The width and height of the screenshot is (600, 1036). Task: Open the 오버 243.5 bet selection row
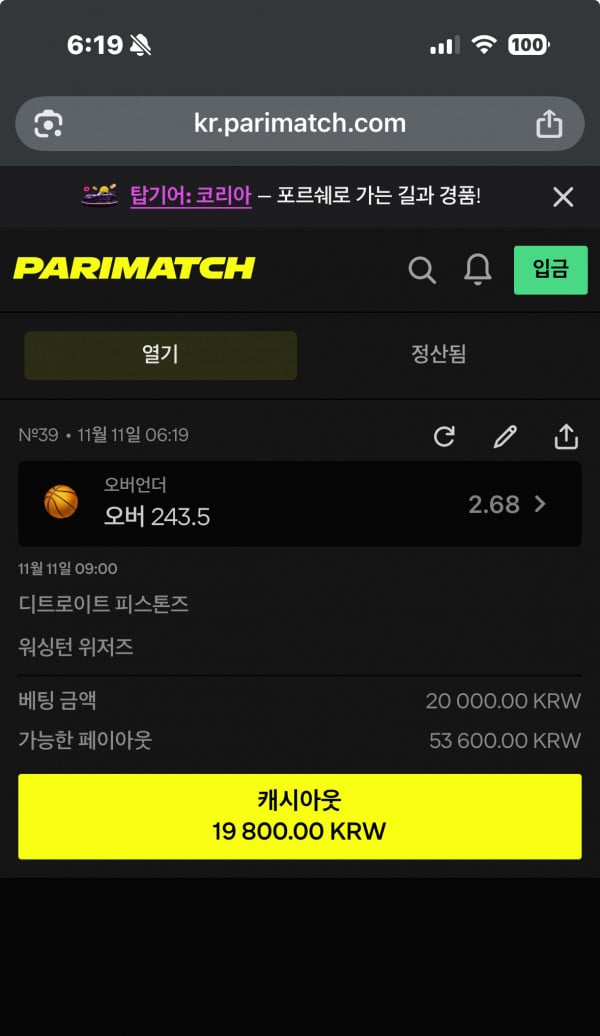300,503
